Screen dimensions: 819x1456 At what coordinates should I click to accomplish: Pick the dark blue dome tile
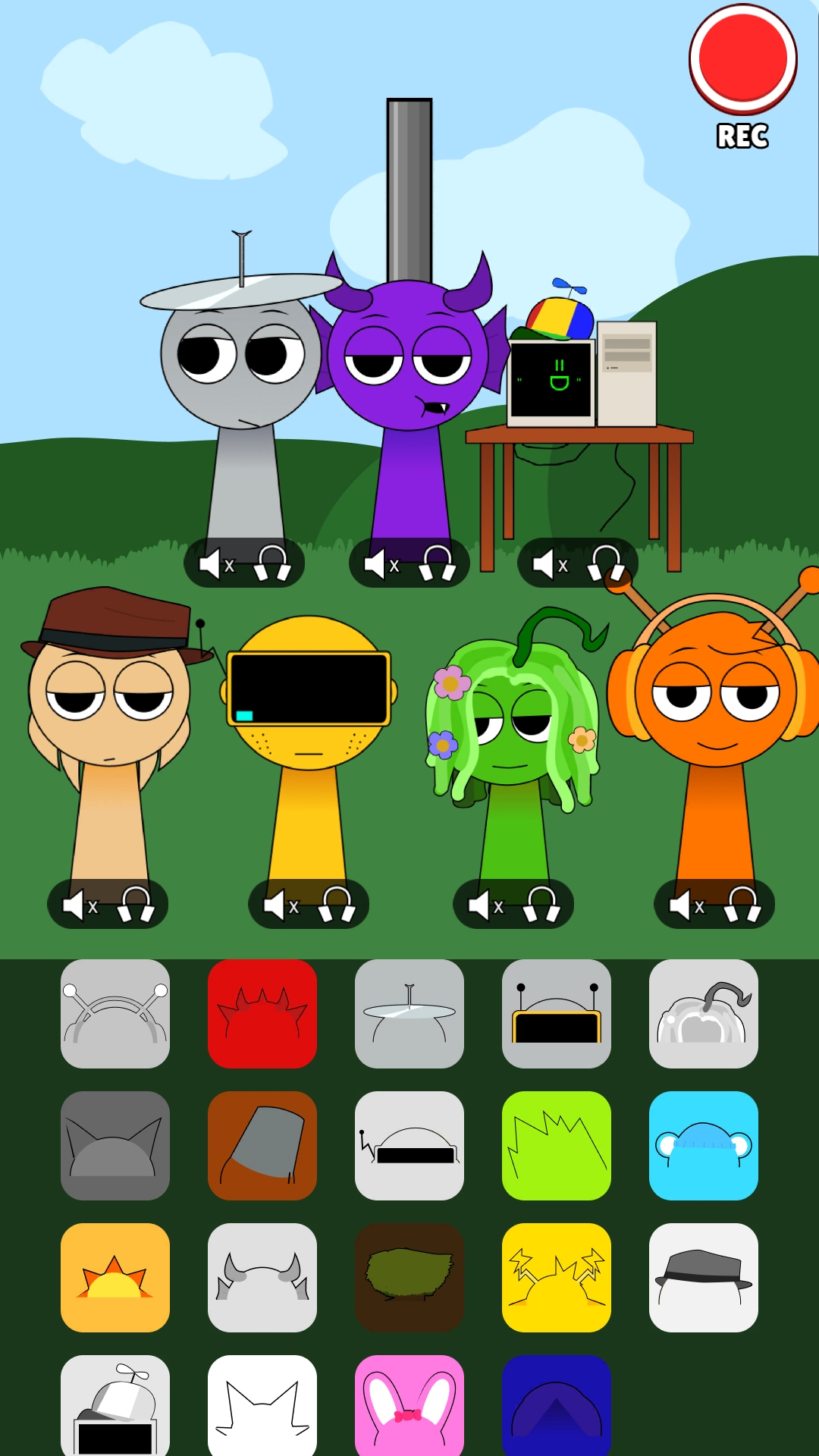coord(557,1405)
